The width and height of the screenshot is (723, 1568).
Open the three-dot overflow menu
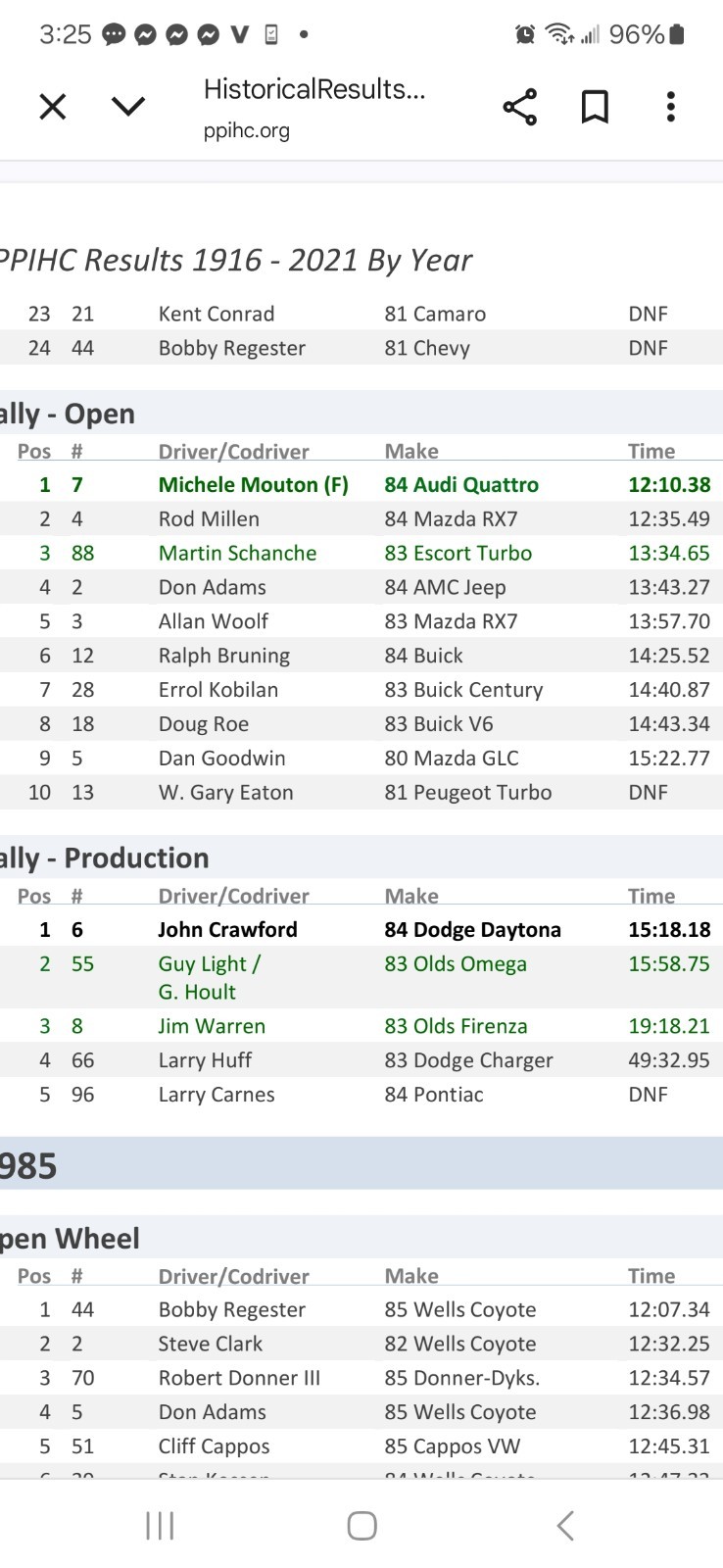tap(671, 107)
